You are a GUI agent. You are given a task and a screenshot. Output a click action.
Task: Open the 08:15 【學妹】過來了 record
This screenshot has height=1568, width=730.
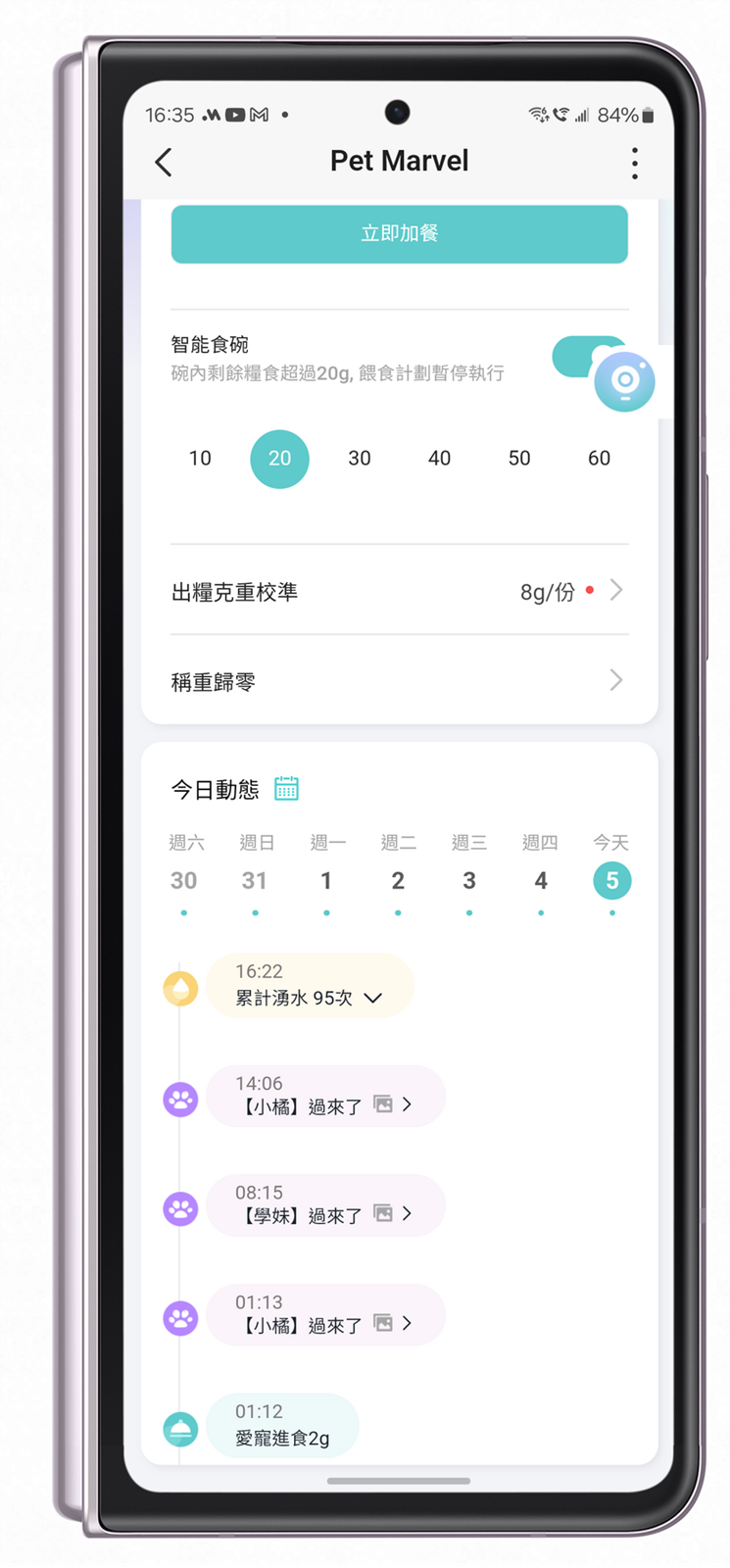pos(325,1205)
